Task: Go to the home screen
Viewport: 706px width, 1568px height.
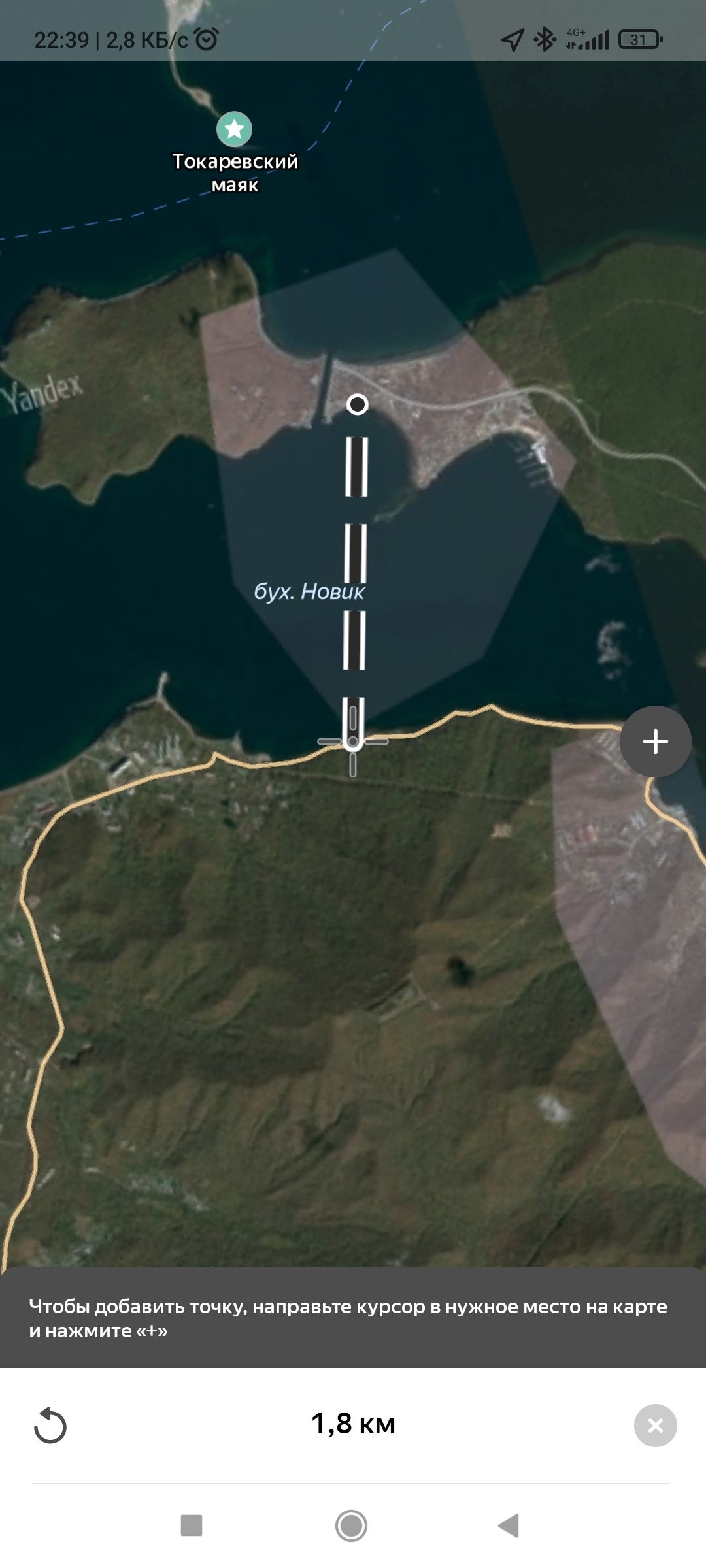Action: [351, 1526]
